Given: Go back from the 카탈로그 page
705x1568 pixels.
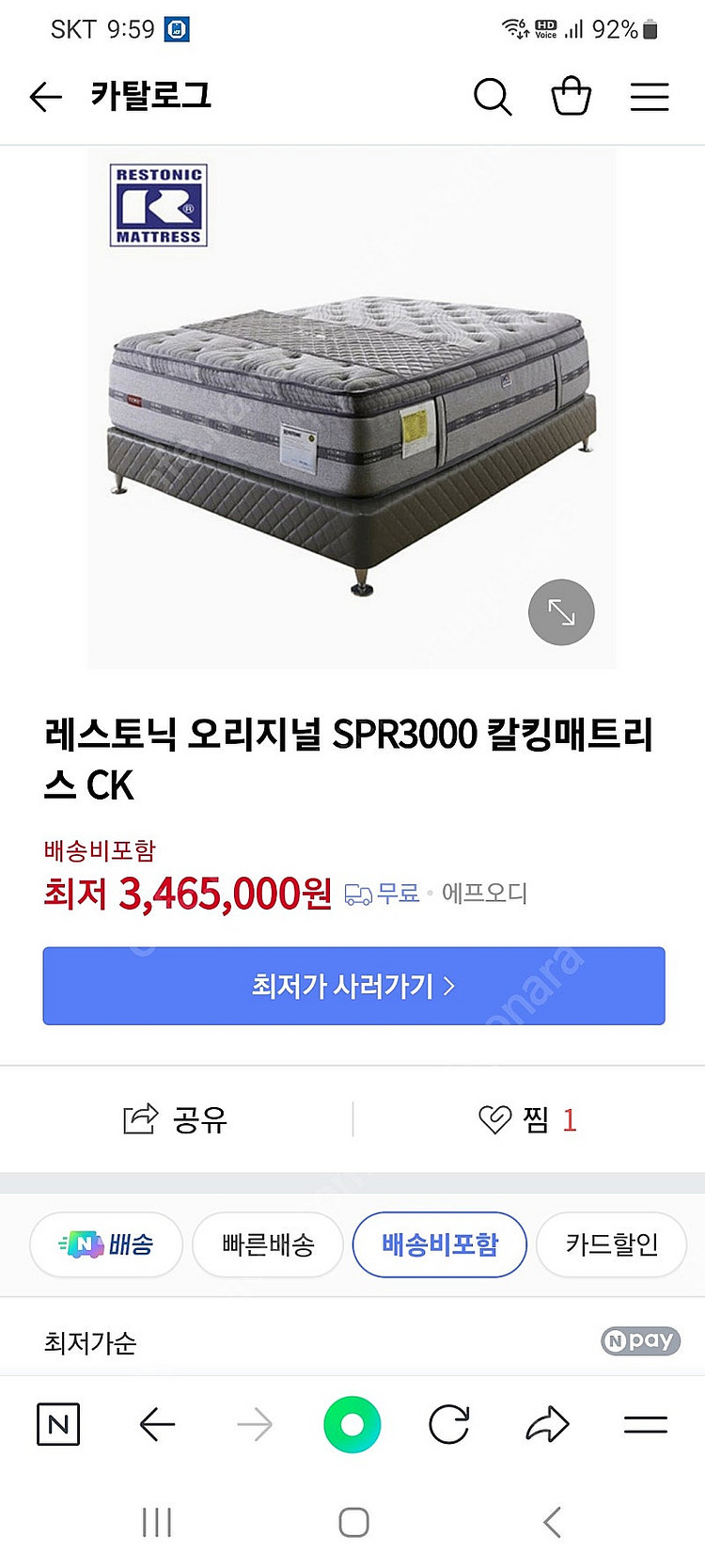Looking at the screenshot, I should (x=45, y=97).
